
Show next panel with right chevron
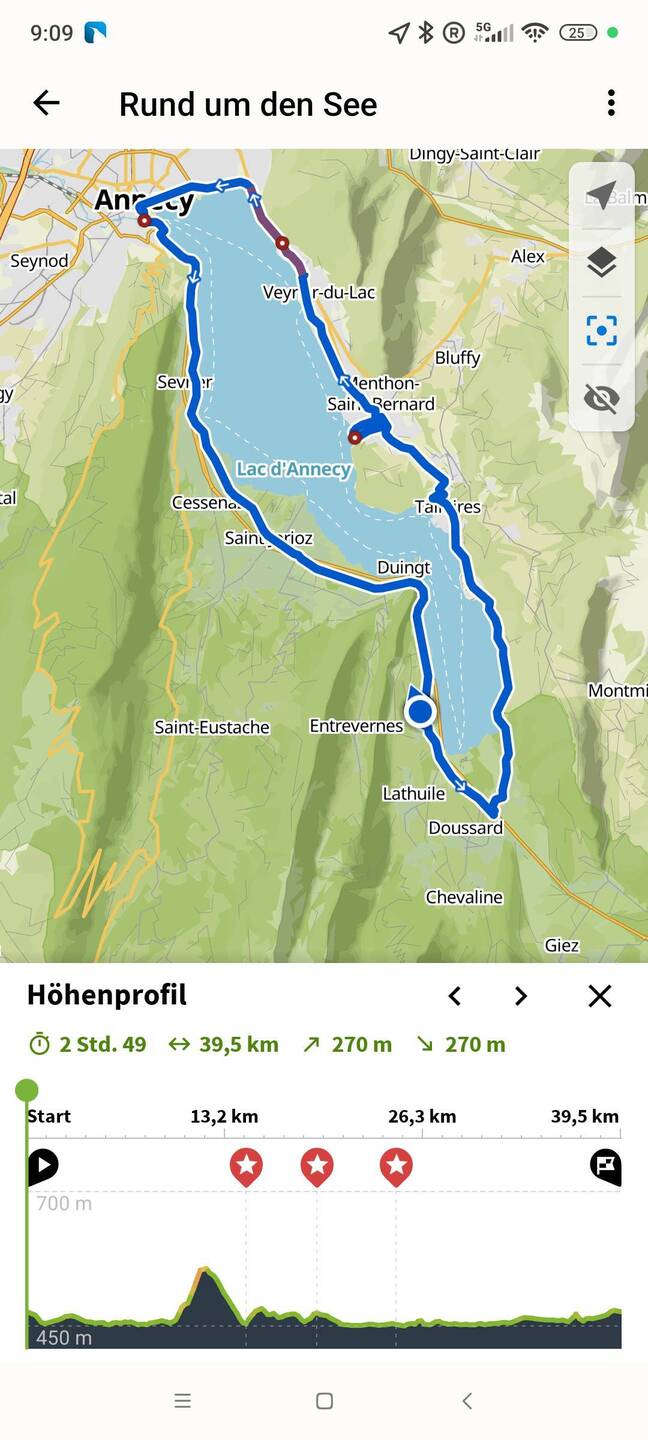tap(520, 996)
